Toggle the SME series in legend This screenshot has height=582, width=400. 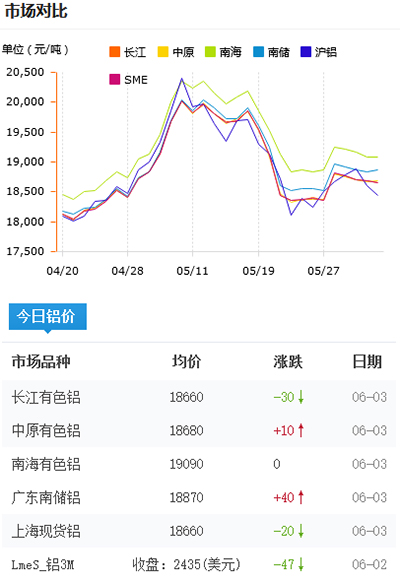point(128,79)
